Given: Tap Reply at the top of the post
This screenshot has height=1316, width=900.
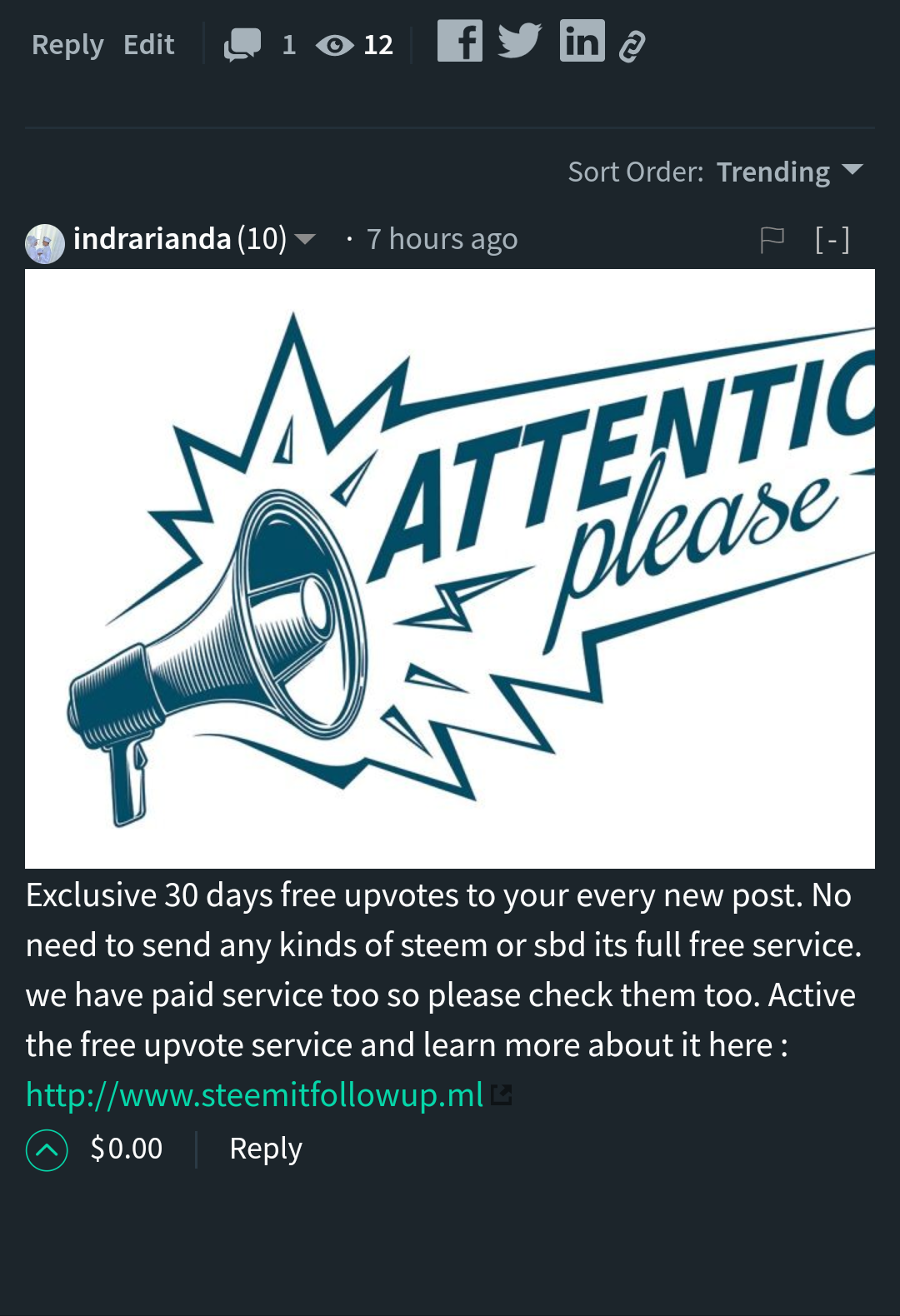Looking at the screenshot, I should [67, 44].
